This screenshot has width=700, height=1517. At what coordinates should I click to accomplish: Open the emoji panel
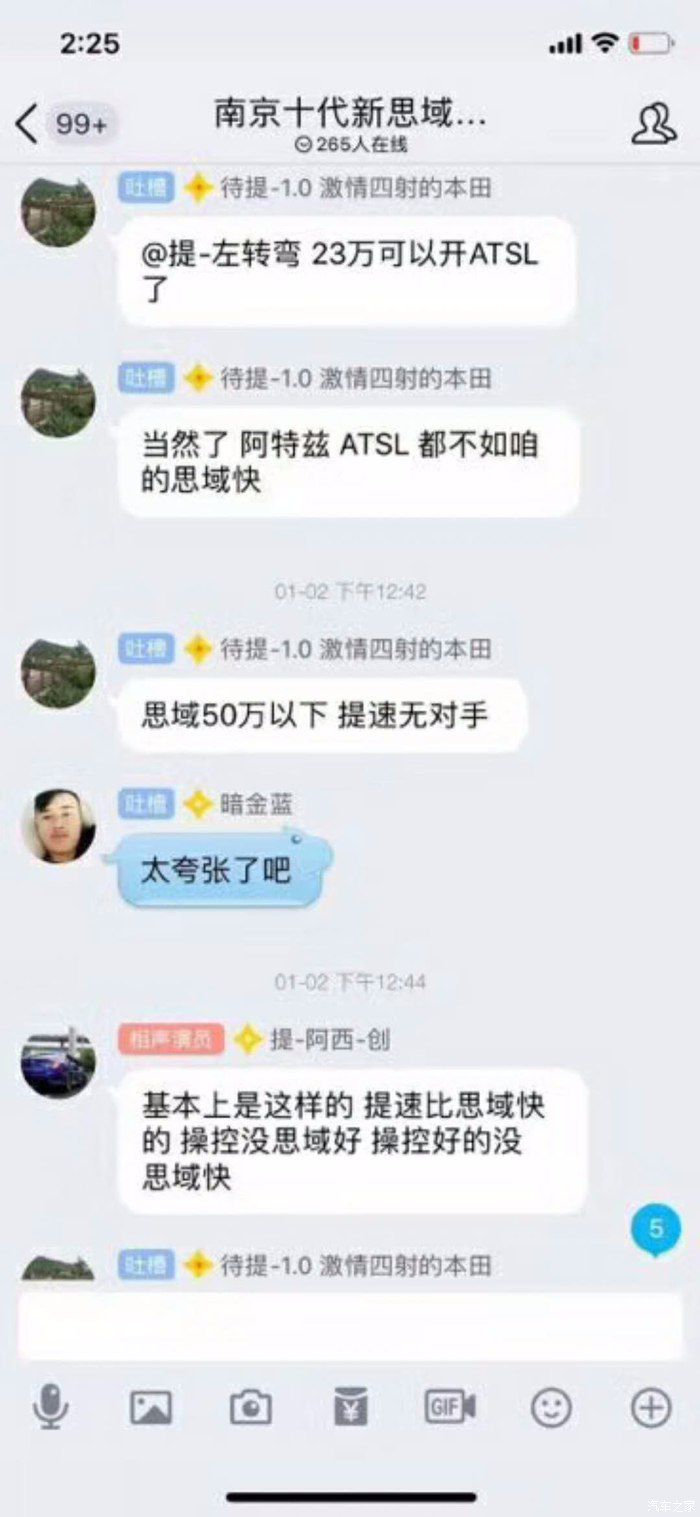550,1408
